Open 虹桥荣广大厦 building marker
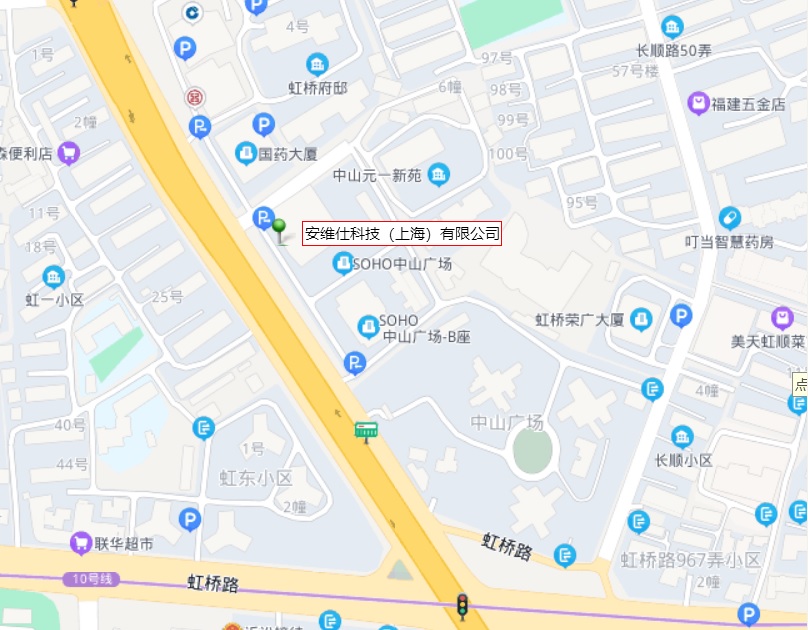 point(643,319)
